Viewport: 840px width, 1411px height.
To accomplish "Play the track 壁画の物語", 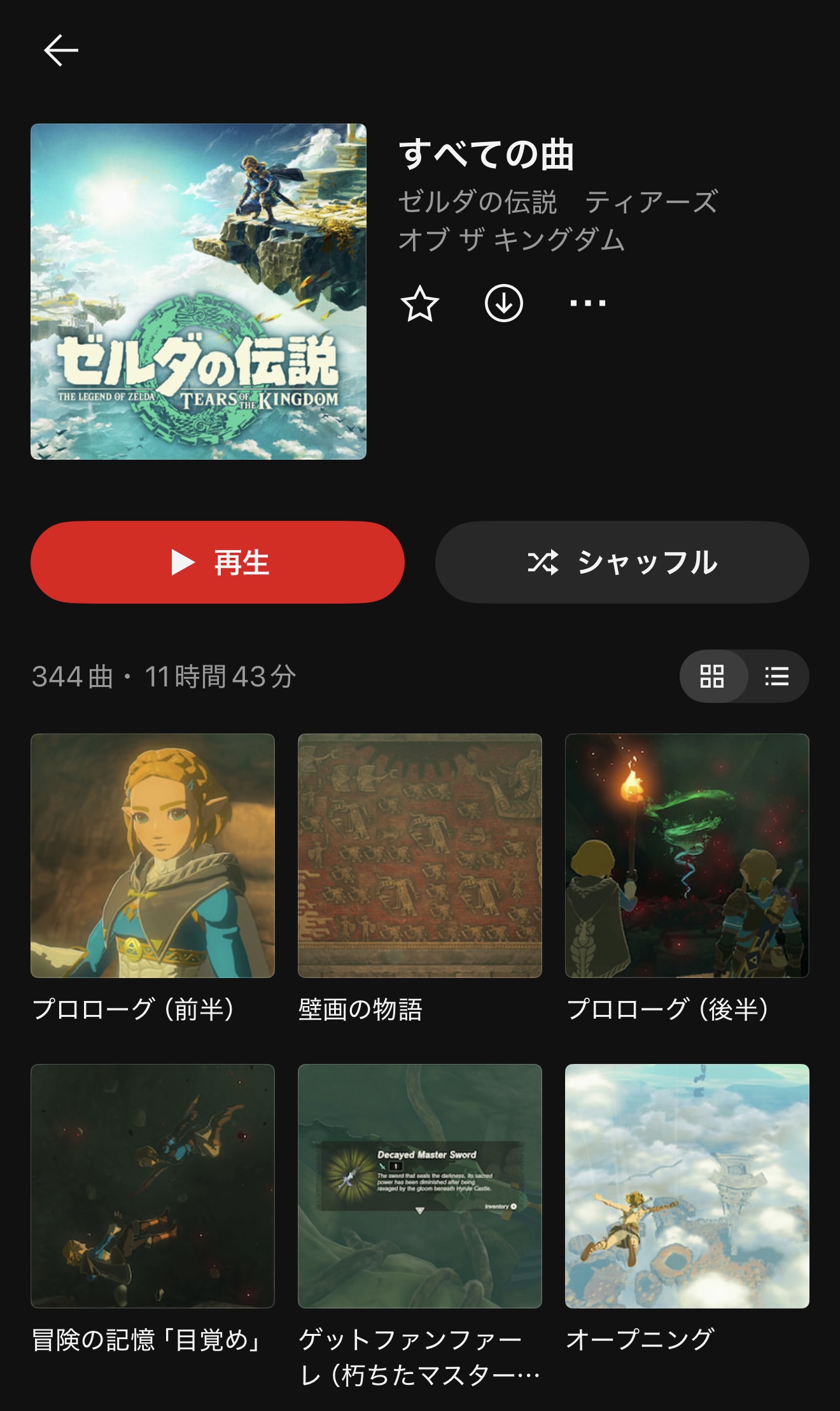I will (420, 855).
